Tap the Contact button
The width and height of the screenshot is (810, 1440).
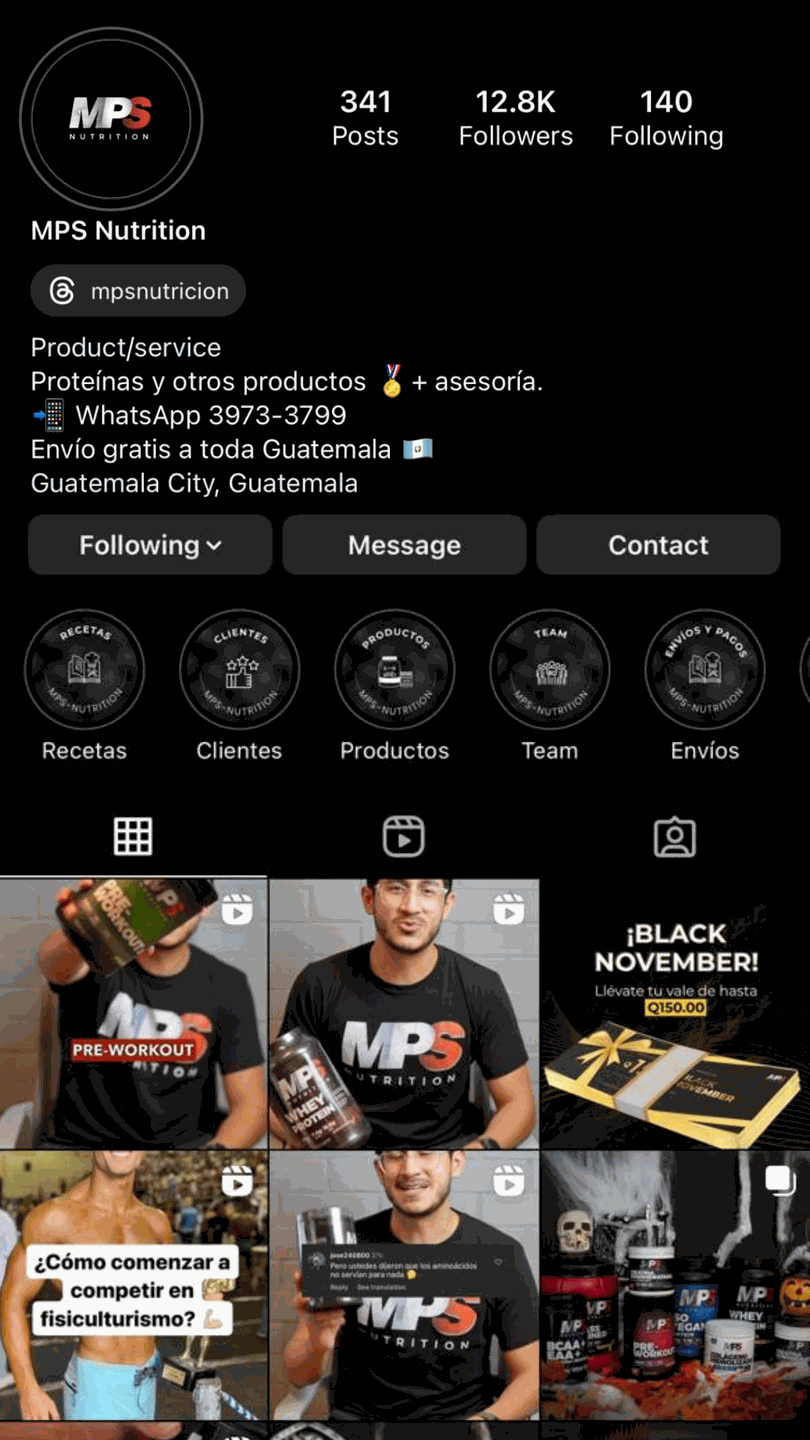(x=658, y=545)
